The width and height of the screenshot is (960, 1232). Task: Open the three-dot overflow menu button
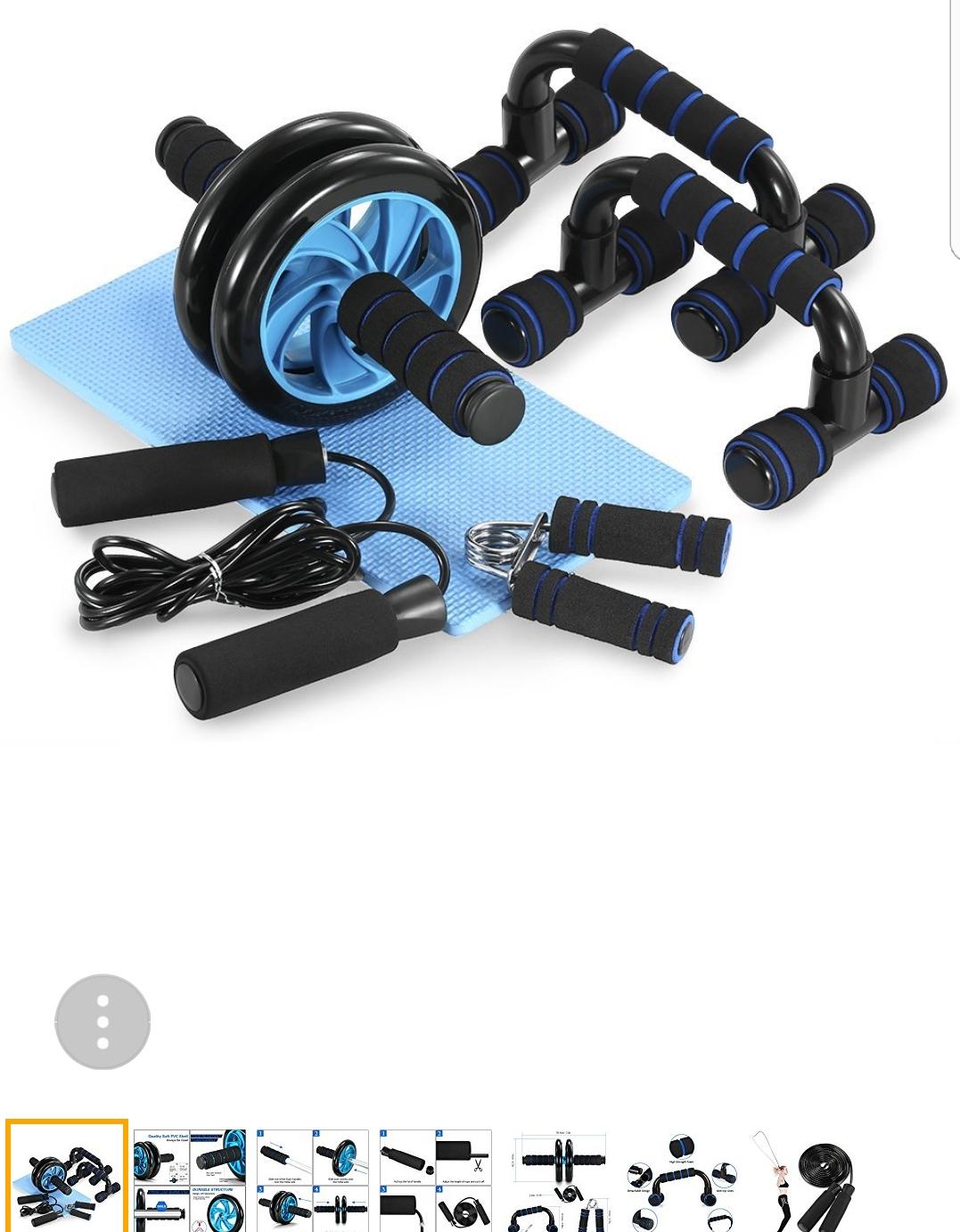103,1020
